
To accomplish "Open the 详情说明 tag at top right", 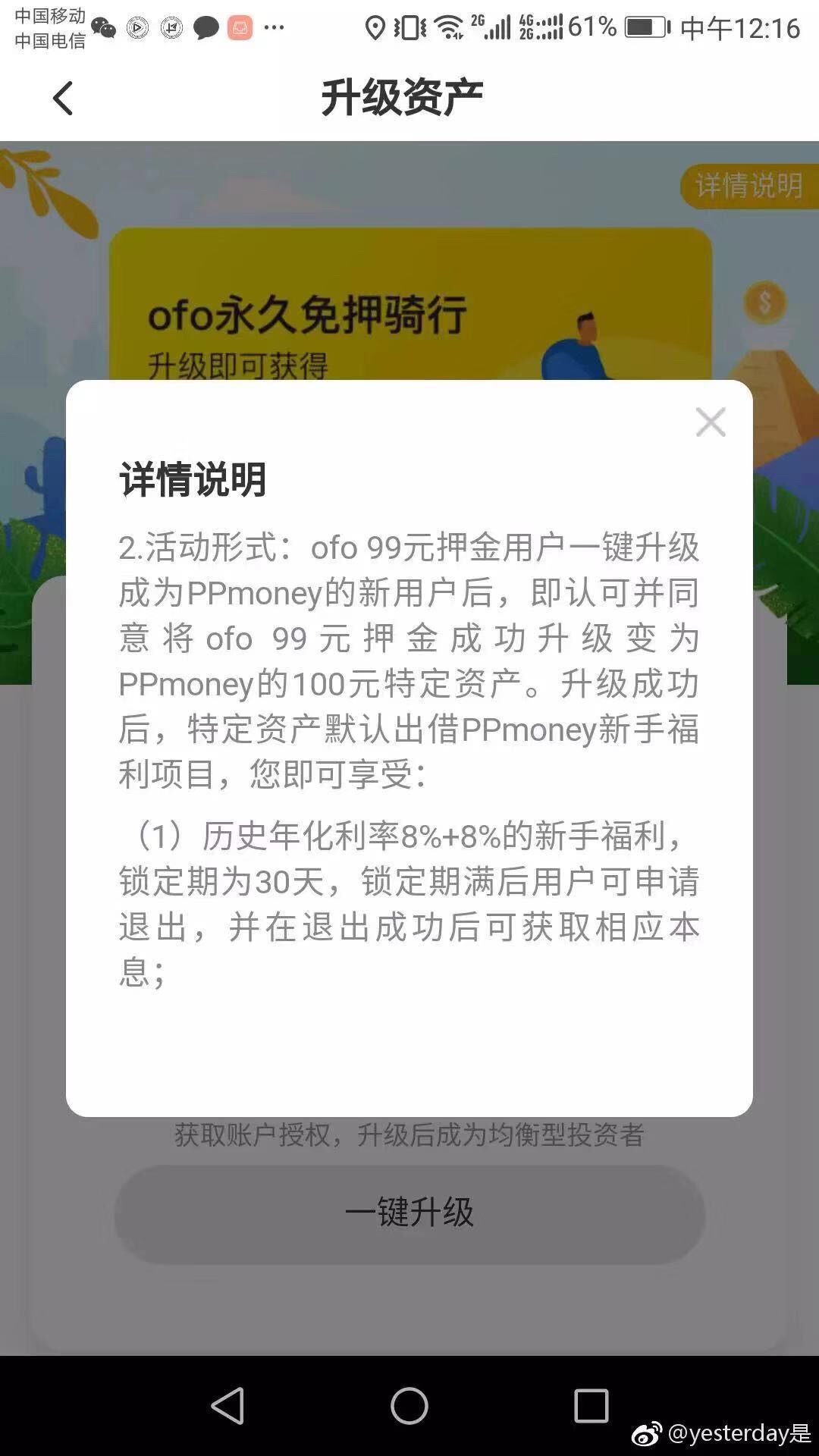I will click(748, 186).
